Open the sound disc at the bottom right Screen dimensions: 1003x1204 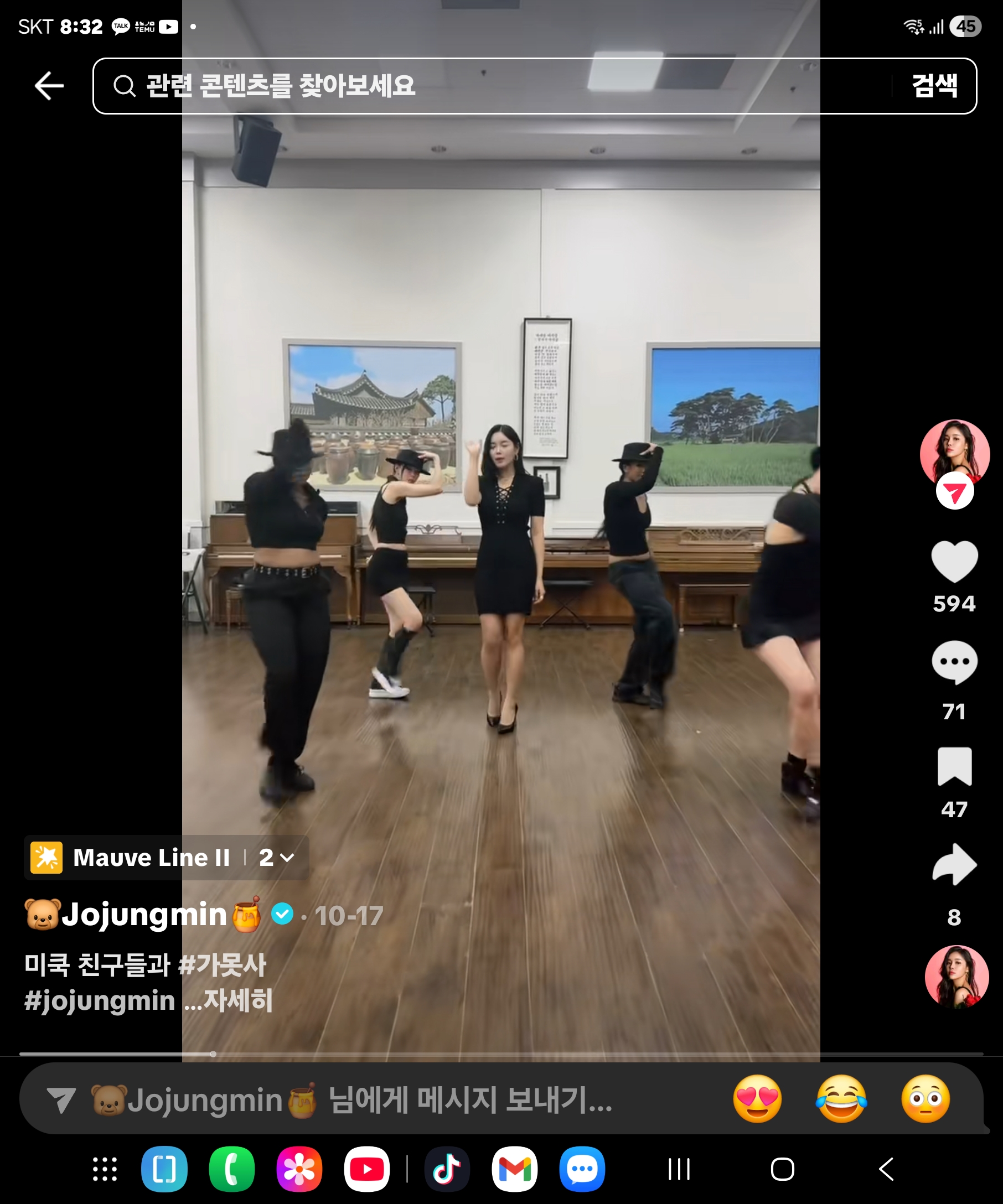[x=956, y=977]
